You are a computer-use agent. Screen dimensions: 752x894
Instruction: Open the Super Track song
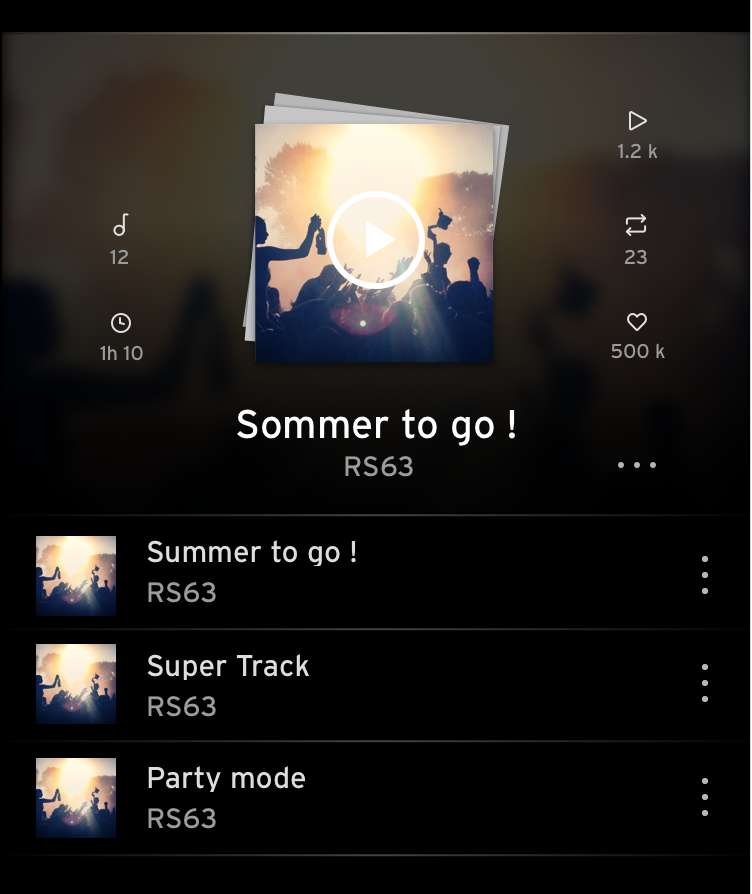click(x=228, y=666)
